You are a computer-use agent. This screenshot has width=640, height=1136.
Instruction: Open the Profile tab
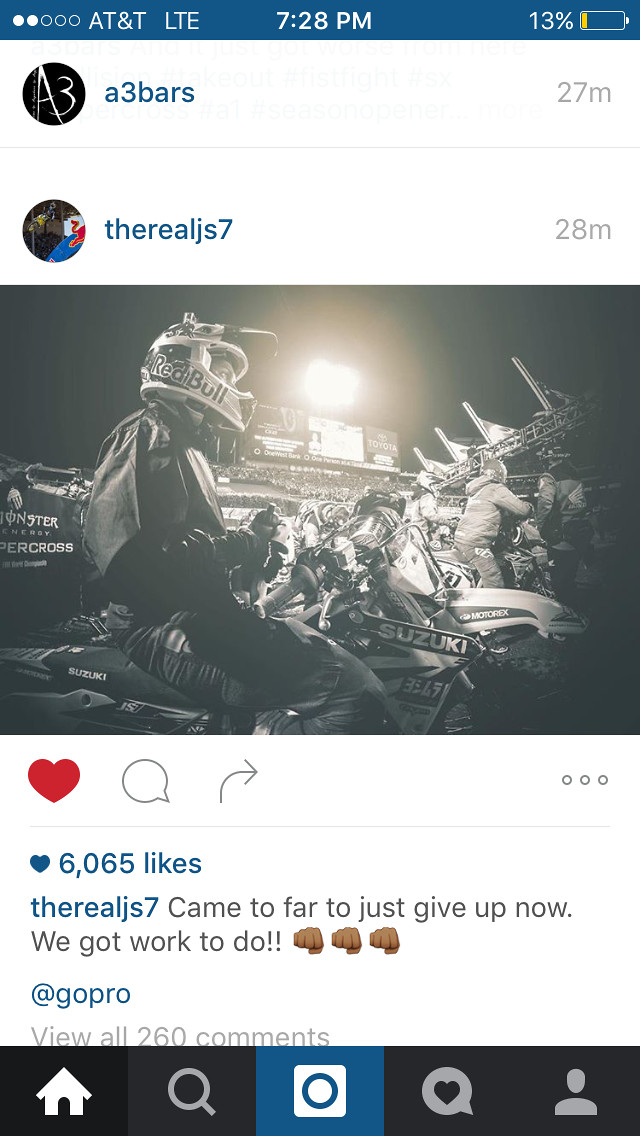[x=576, y=1091]
